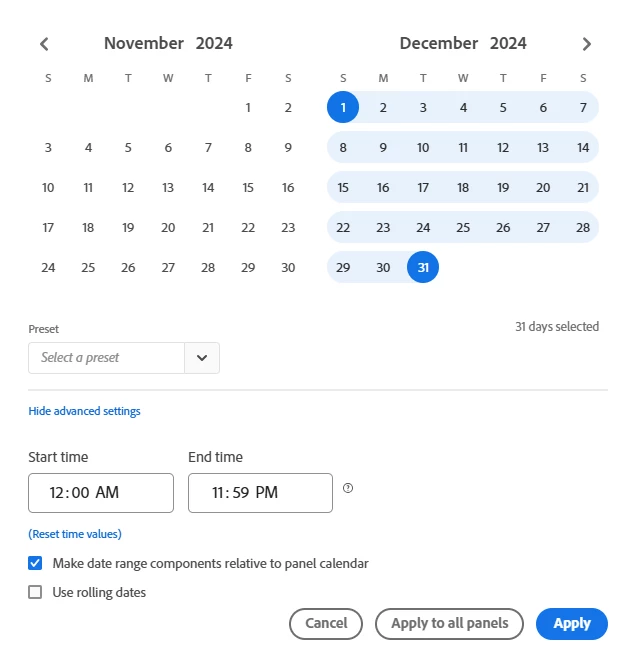Viewport: 631px width, 665px height.
Task: Pick December 25 as a date
Action: [463, 227]
